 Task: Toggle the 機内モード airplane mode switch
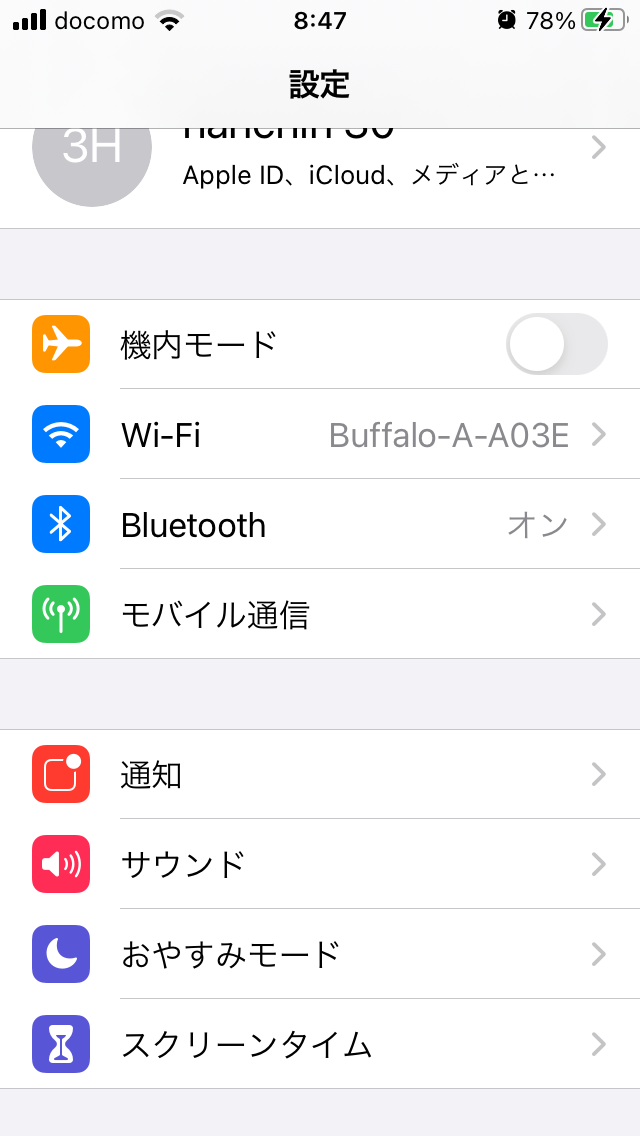[556, 344]
